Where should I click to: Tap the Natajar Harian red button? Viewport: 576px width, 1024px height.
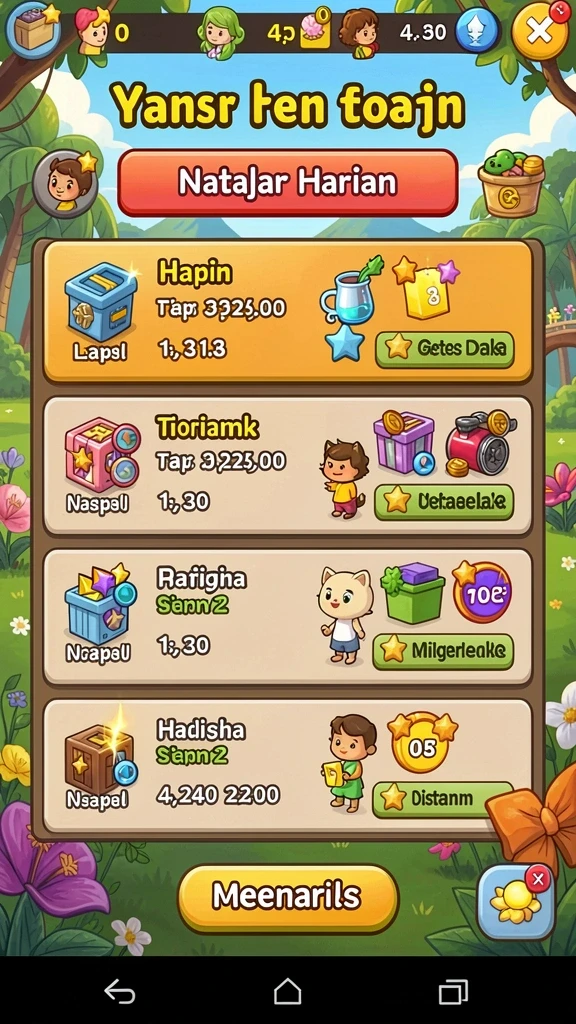287,183
